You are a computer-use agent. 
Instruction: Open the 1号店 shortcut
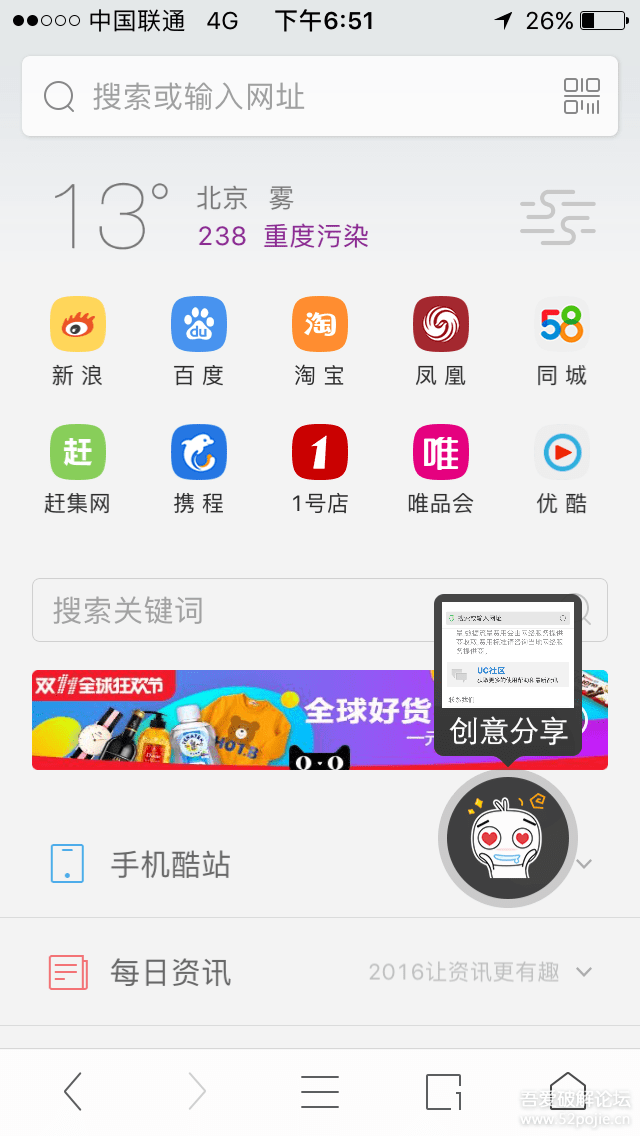click(x=320, y=469)
